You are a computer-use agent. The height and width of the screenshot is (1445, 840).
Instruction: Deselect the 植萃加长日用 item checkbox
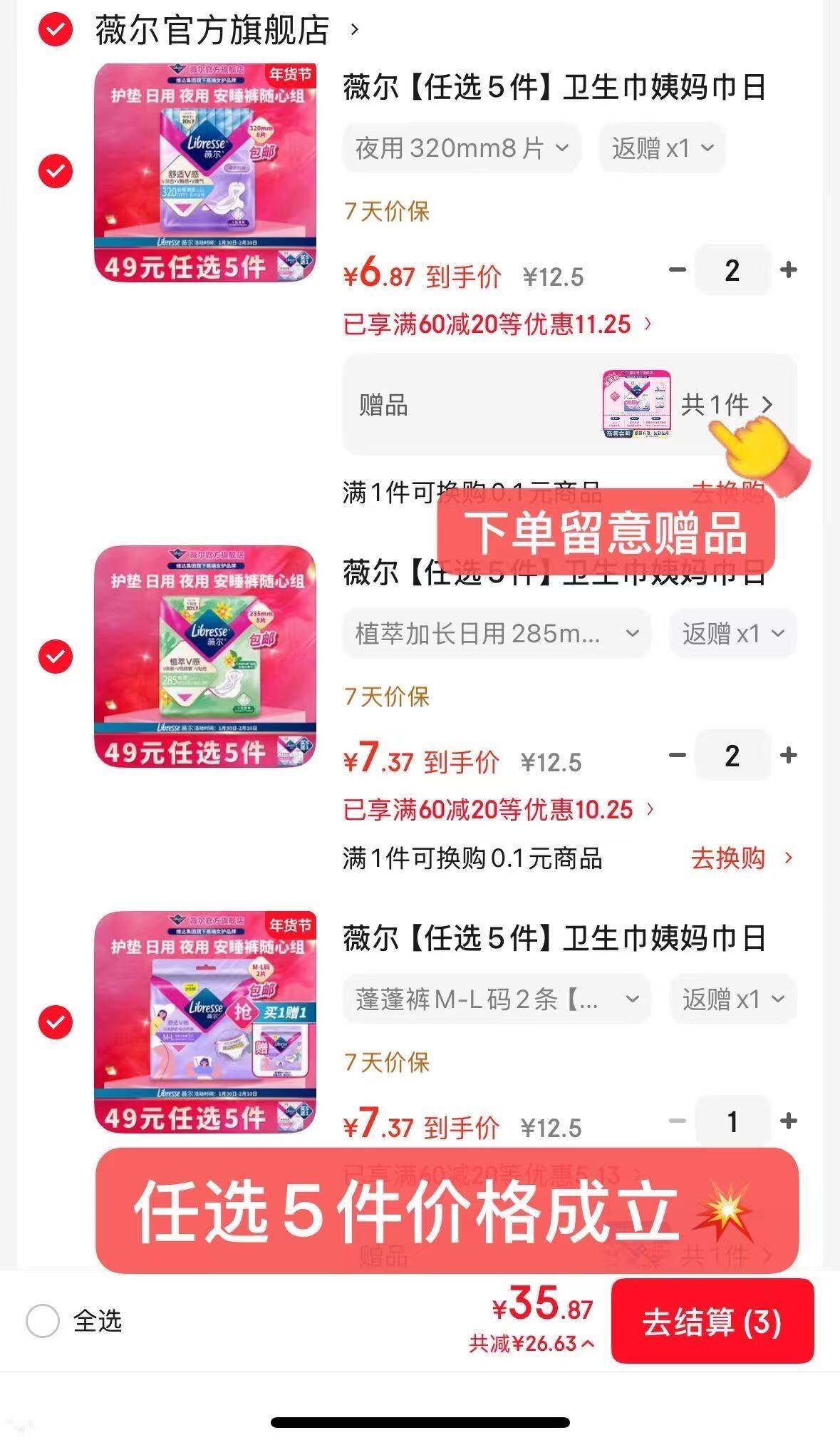tap(56, 657)
